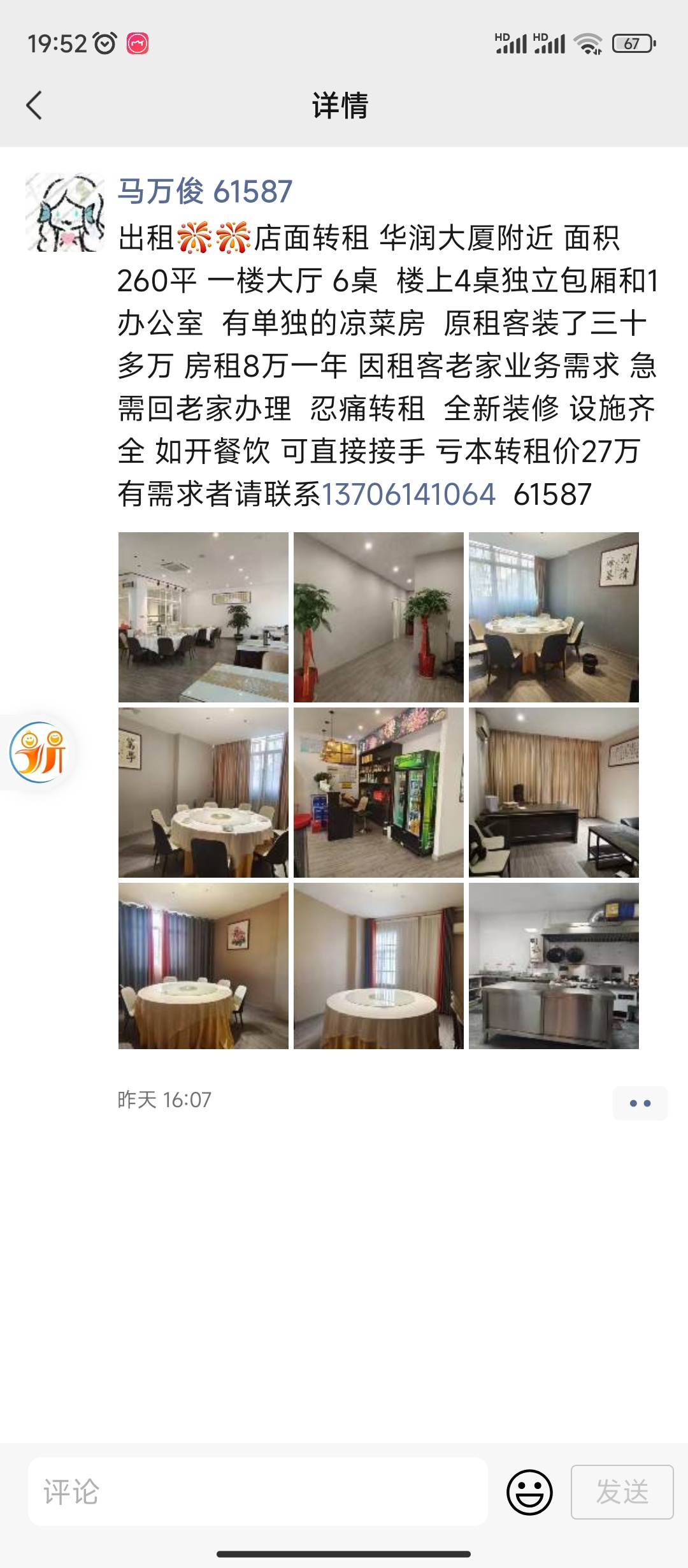This screenshot has width=688, height=1568.
Task: Open the poster name 马万俊 61587
Action: click(x=204, y=191)
